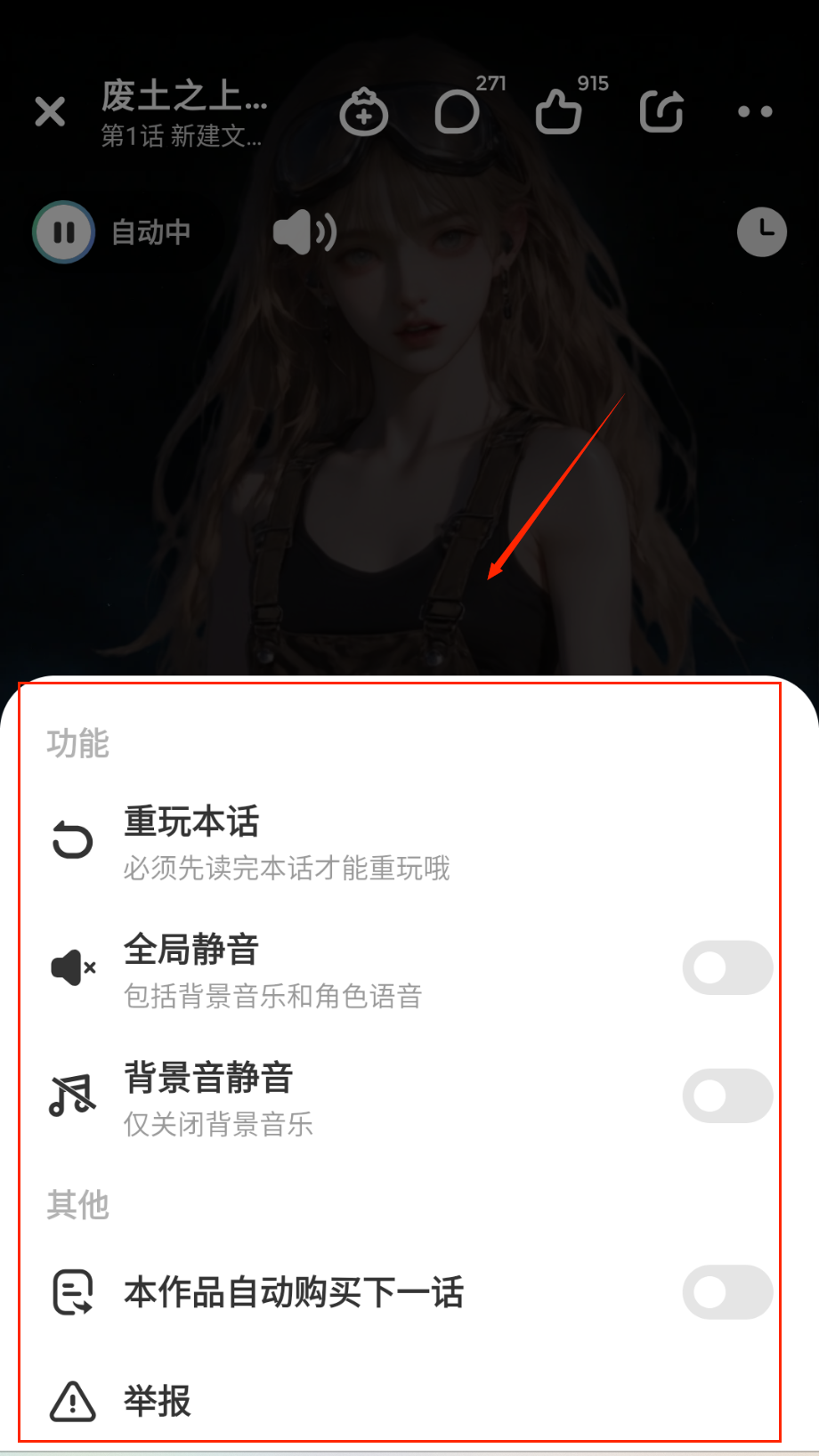Viewport: 819px width, 1456px height.
Task: Close the story reader with the X
Action: coord(50,112)
